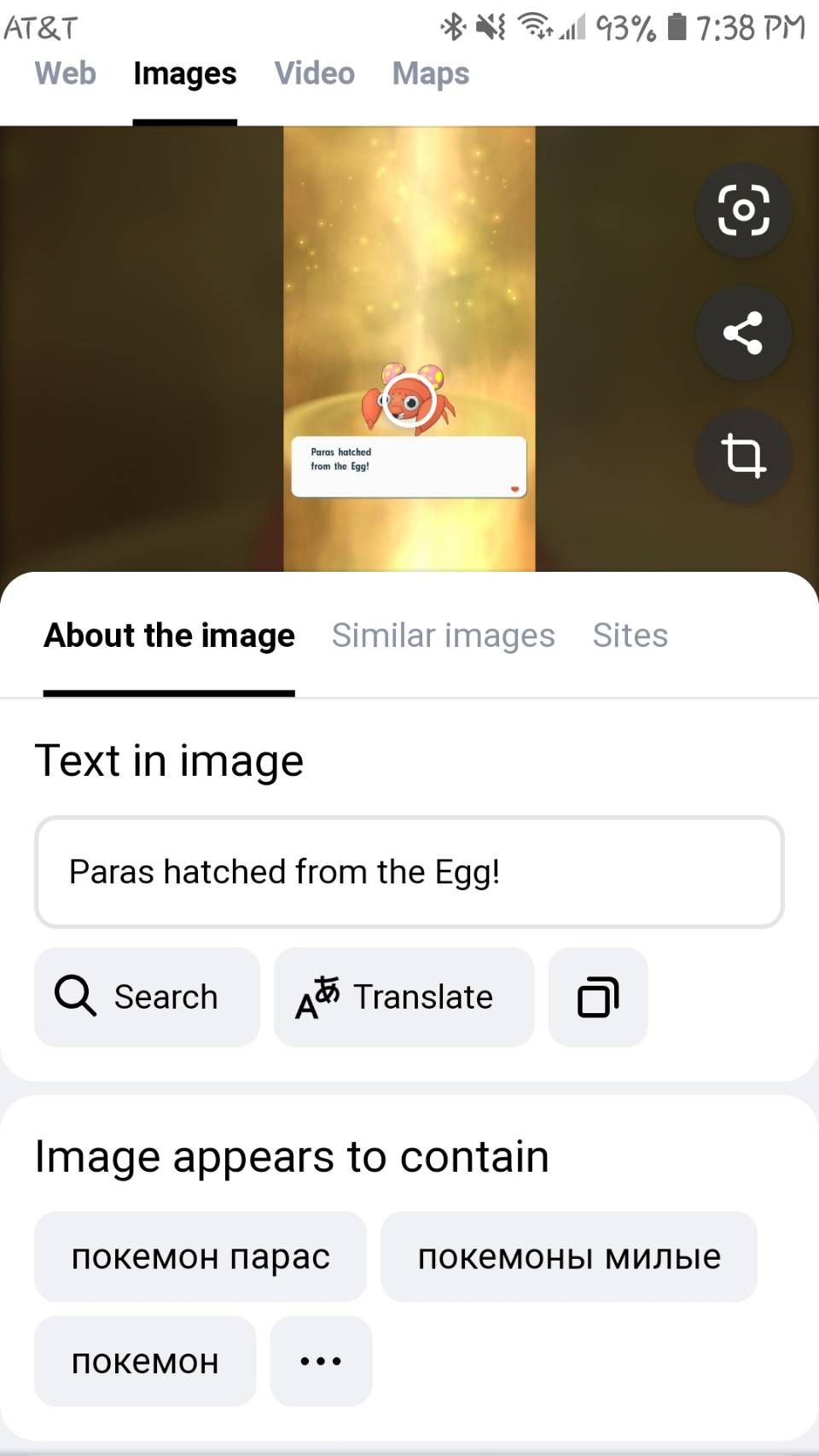The image size is (819, 1456).
Task: Share this image
Action: (743, 333)
